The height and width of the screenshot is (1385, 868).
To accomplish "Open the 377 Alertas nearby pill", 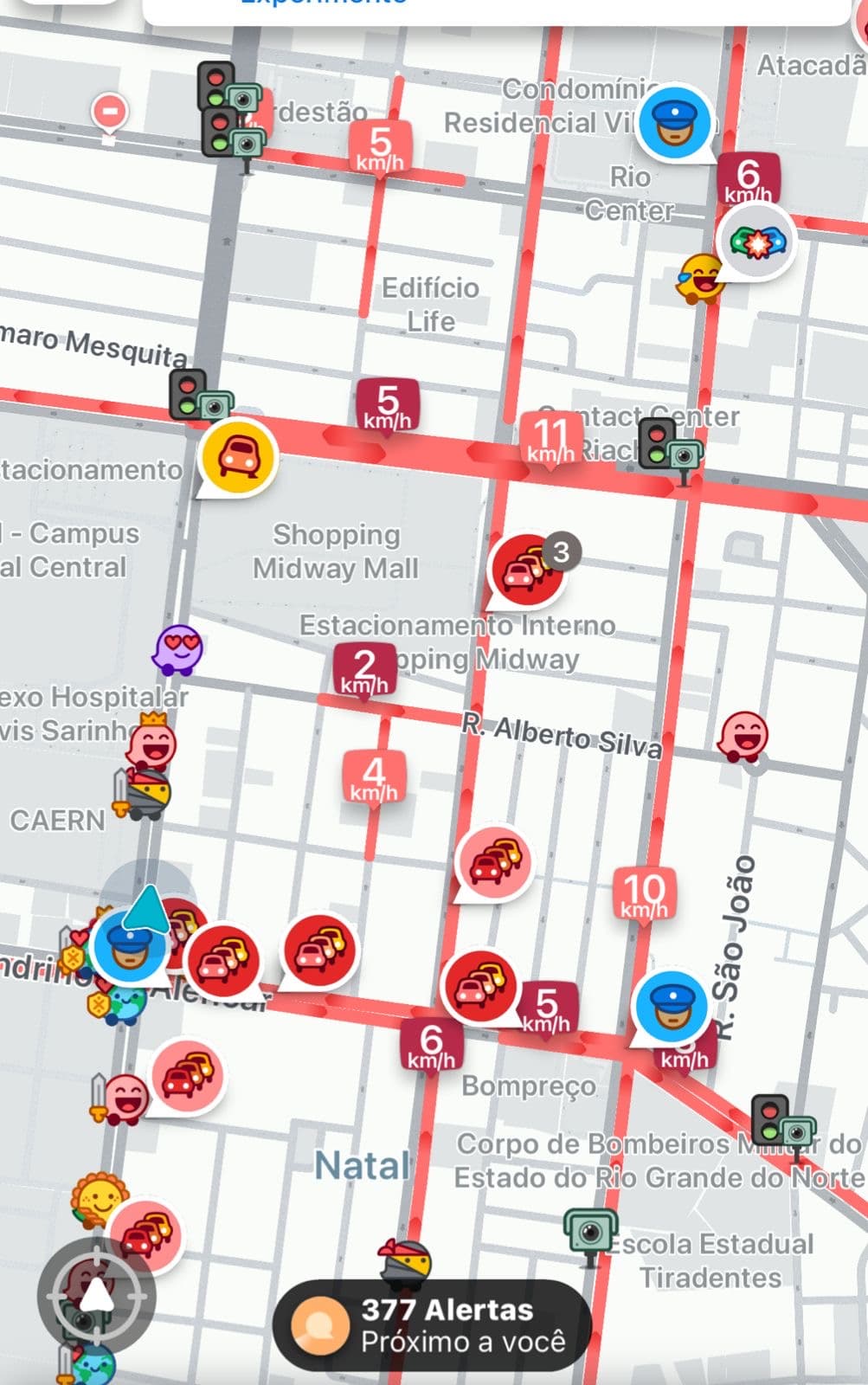I will point(433,1325).
